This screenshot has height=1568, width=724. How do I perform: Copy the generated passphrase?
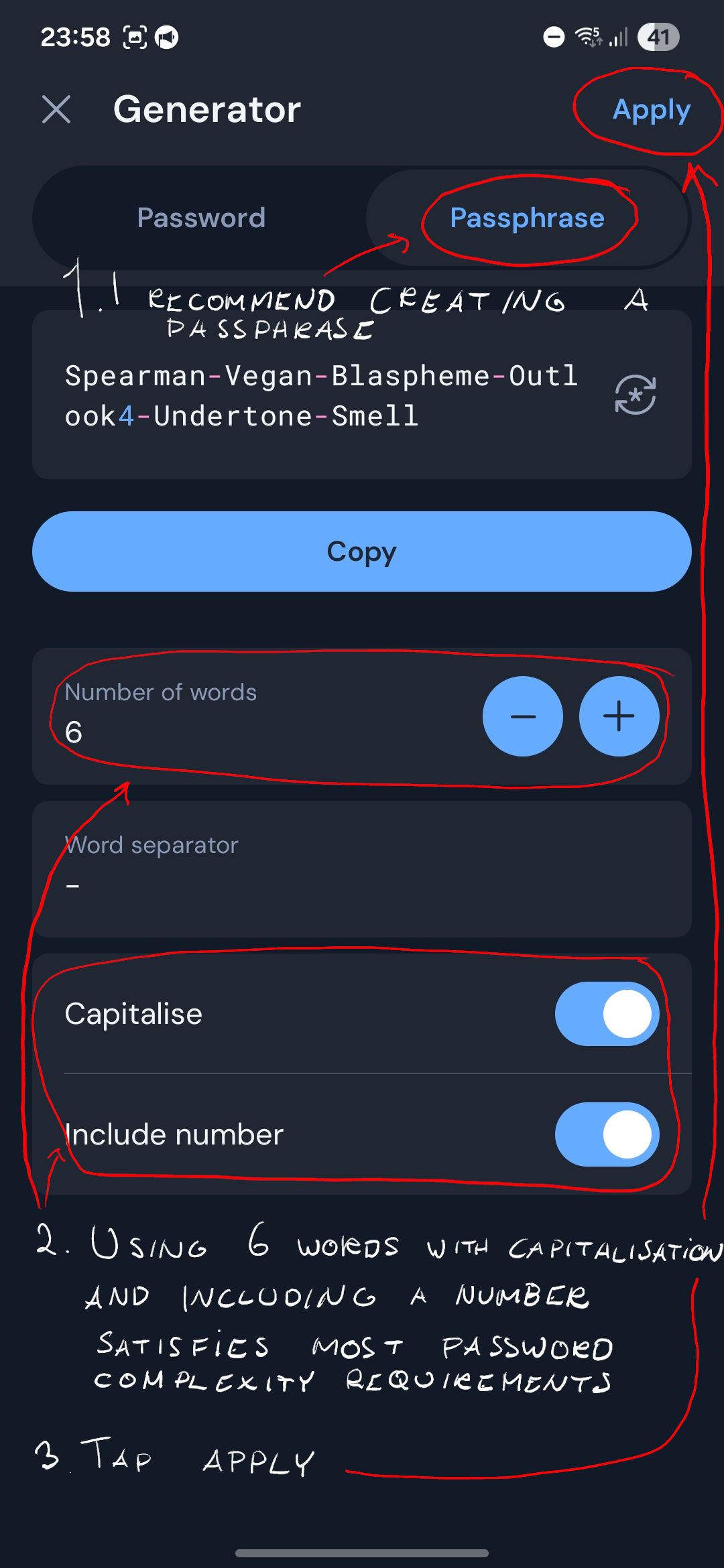coord(362,551)
